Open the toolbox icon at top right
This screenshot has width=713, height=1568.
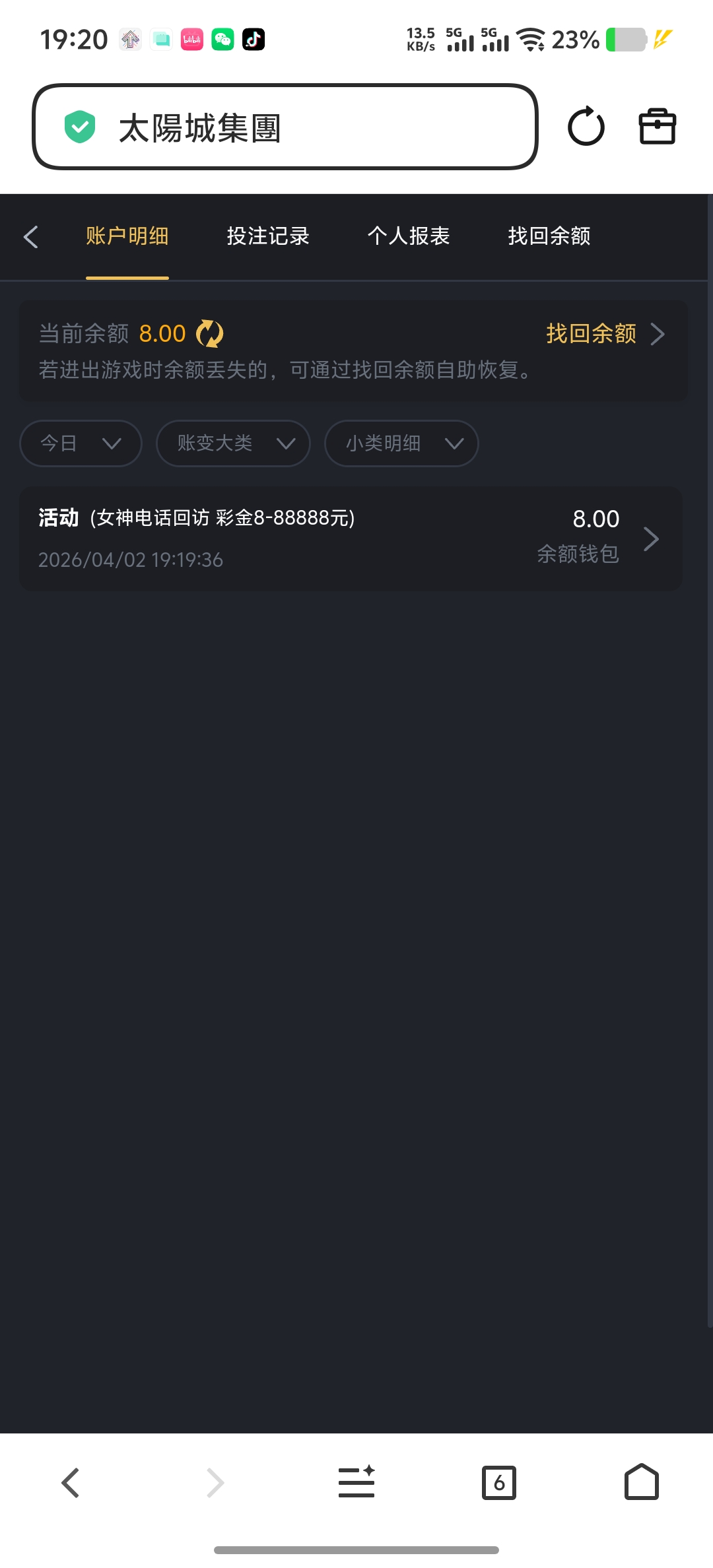tap(657, 127)
